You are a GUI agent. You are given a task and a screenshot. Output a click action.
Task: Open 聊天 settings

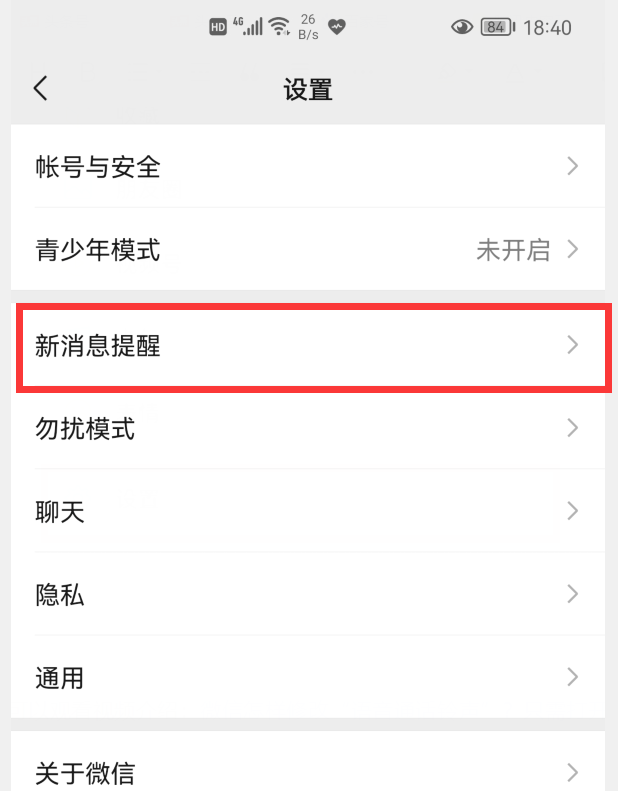click(307, 512)
